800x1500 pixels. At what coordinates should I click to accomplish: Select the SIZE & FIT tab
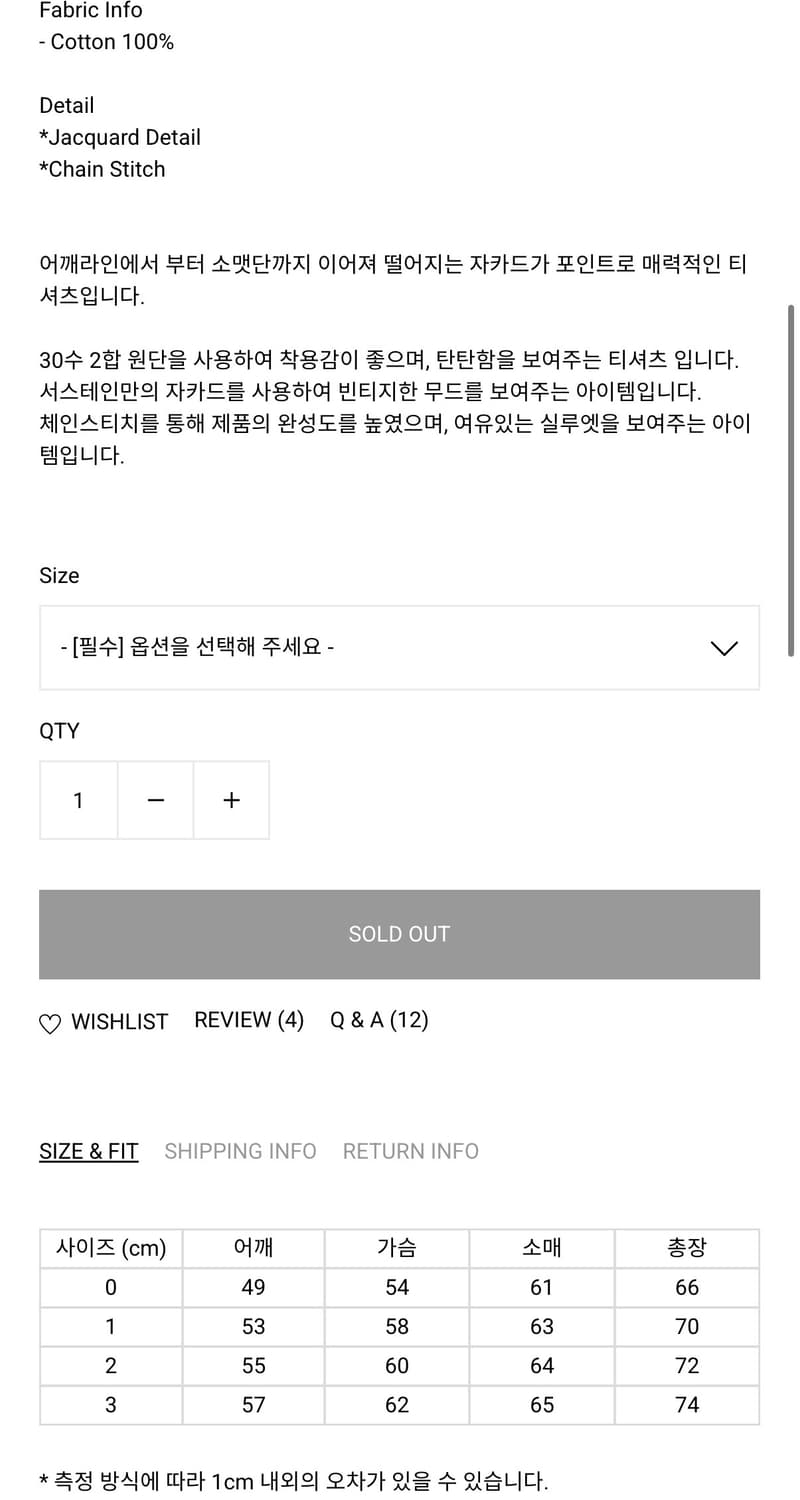[x=88, y=1151]
